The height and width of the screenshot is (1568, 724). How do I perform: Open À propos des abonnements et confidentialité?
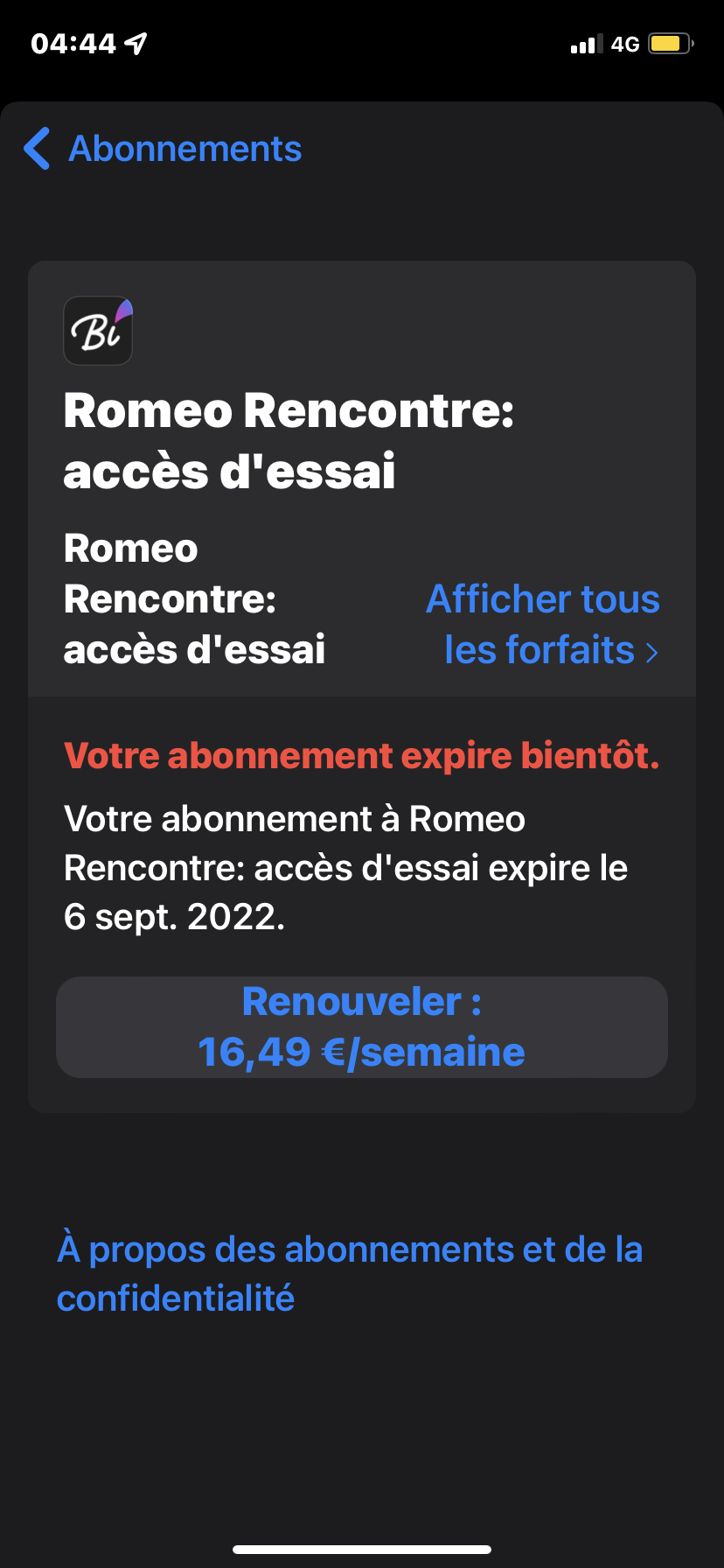click(x=350, y=1273)
